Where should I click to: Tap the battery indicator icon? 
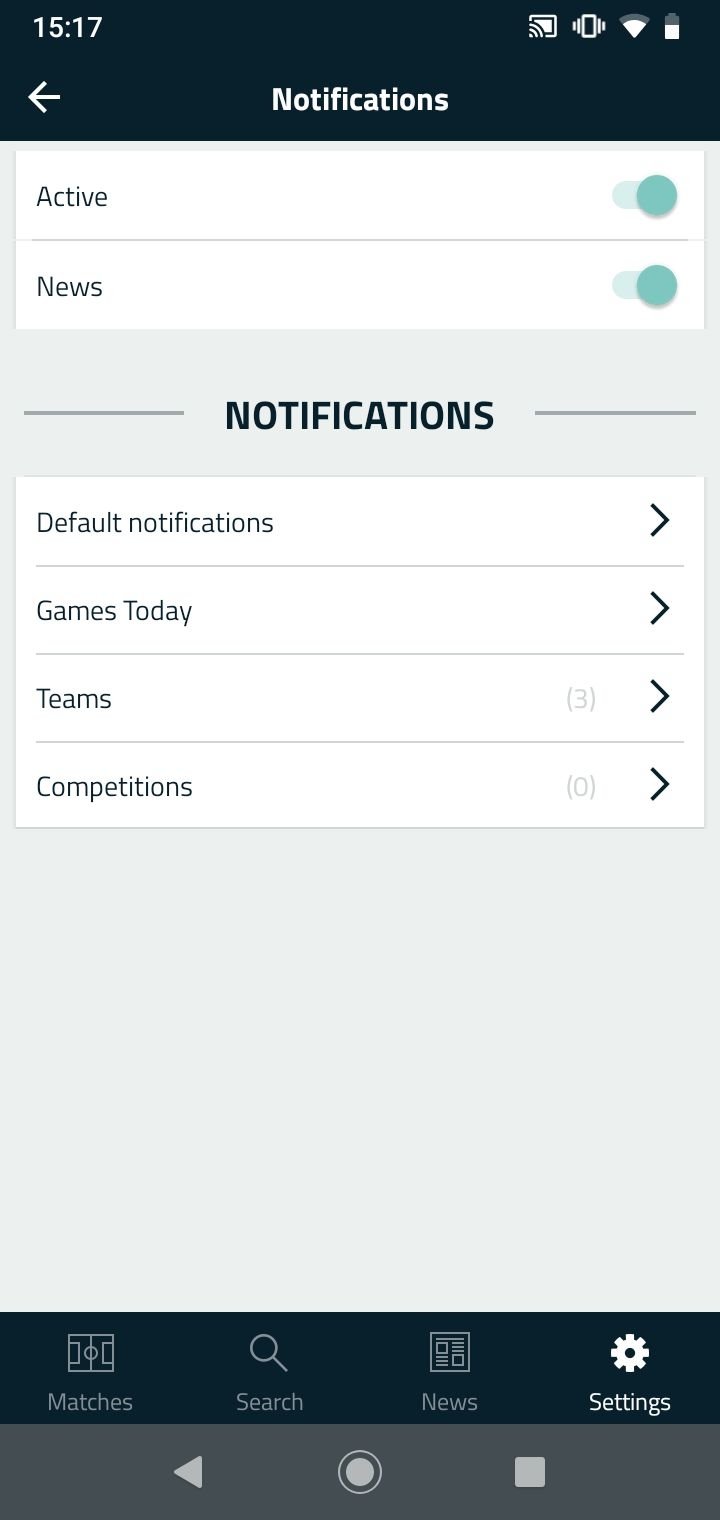pyautogui.click(x=673, y=26)
